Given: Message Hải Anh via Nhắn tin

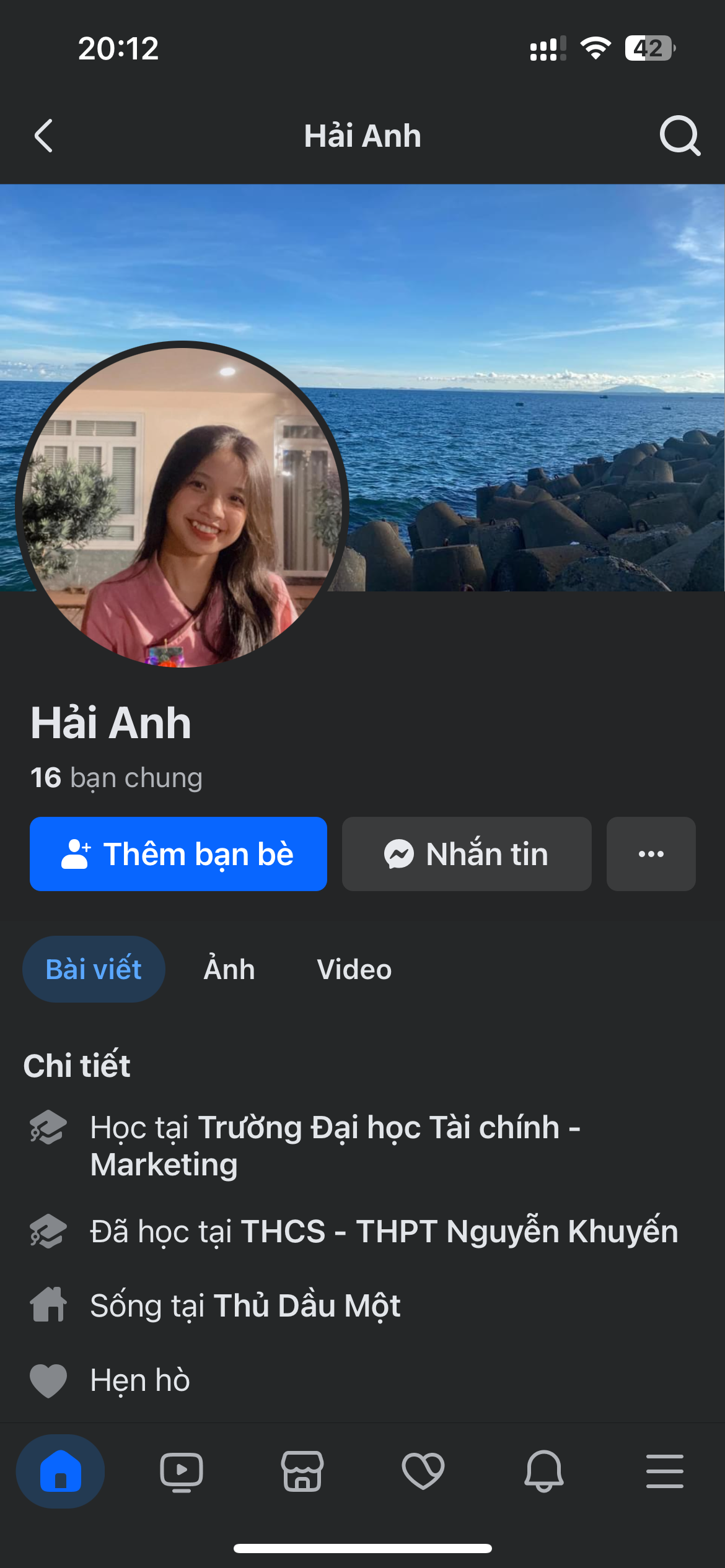Looking at the screenshot, I should coord(466,854).
